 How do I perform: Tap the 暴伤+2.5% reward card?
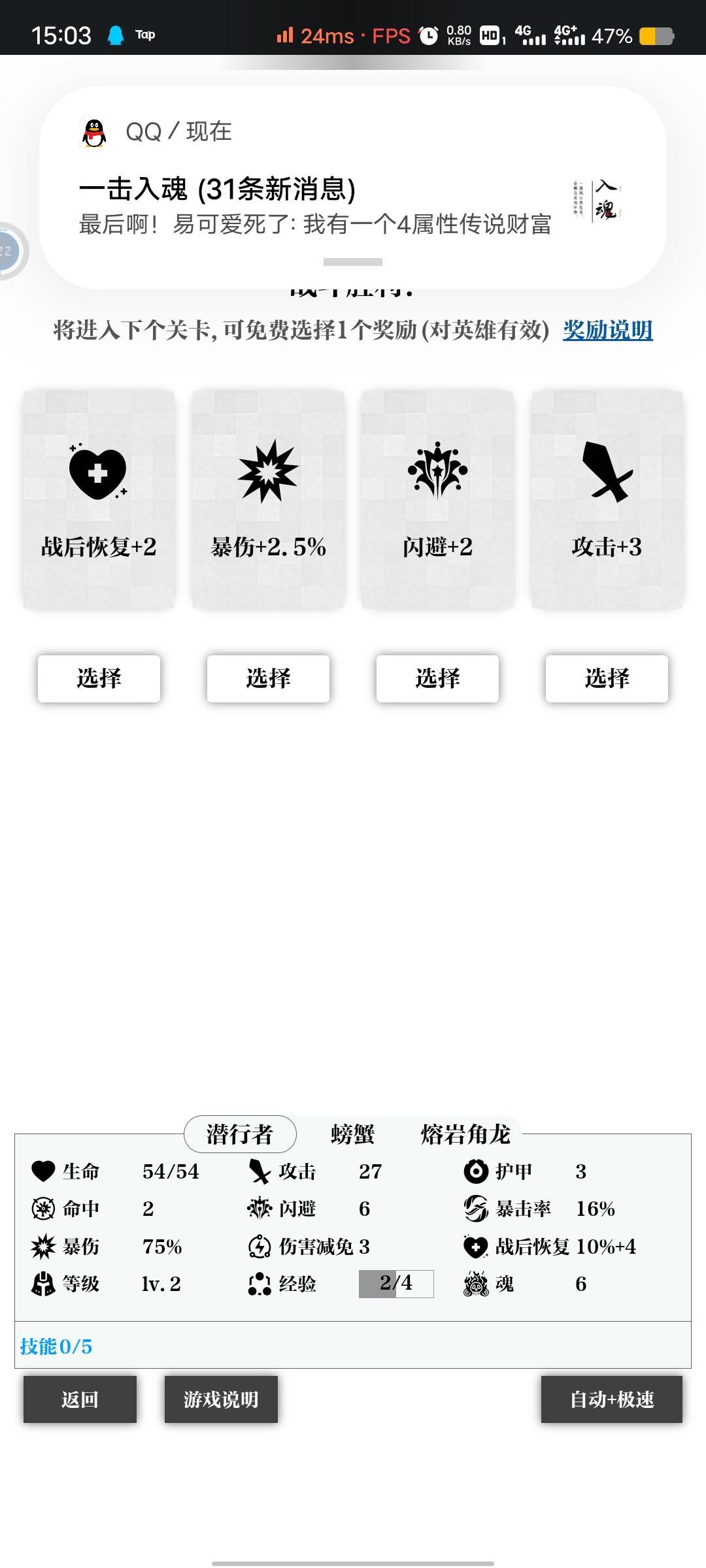pyautogui.click(x=268, y=500)
